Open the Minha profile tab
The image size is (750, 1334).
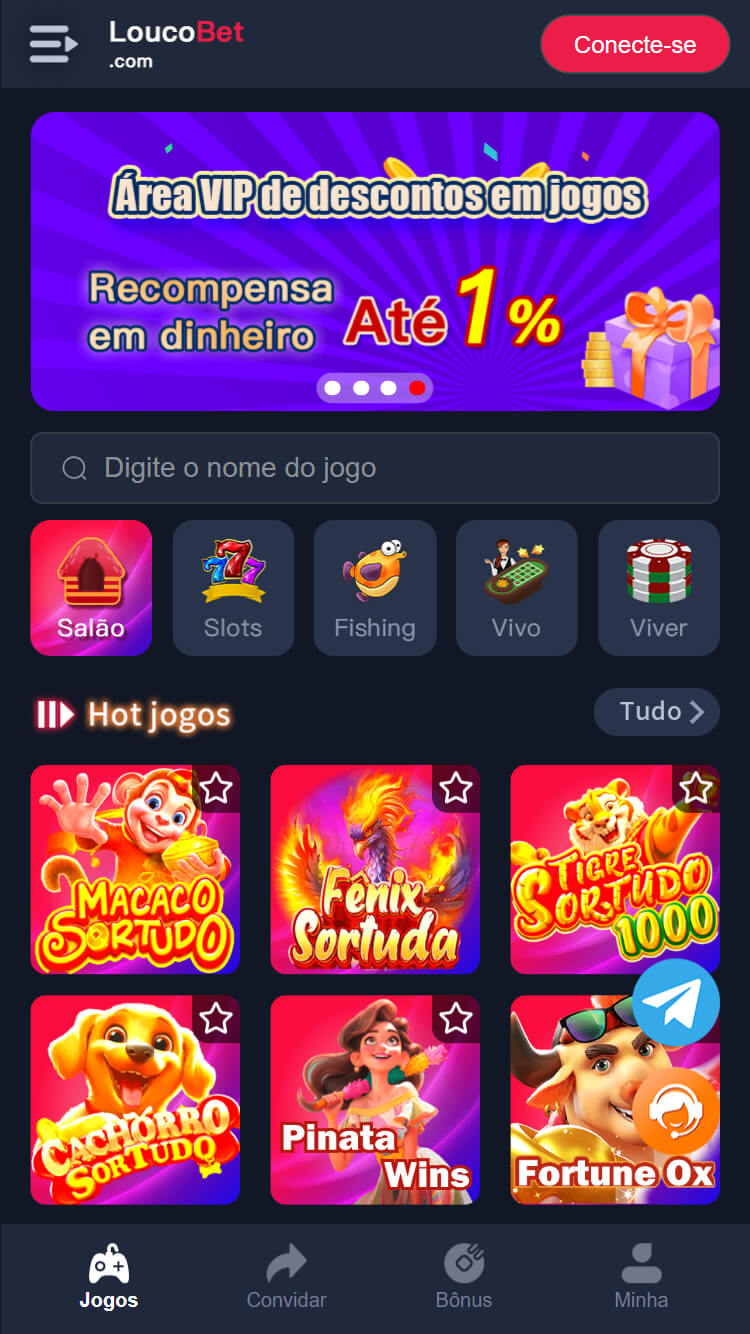click(x=641, y=1278)
